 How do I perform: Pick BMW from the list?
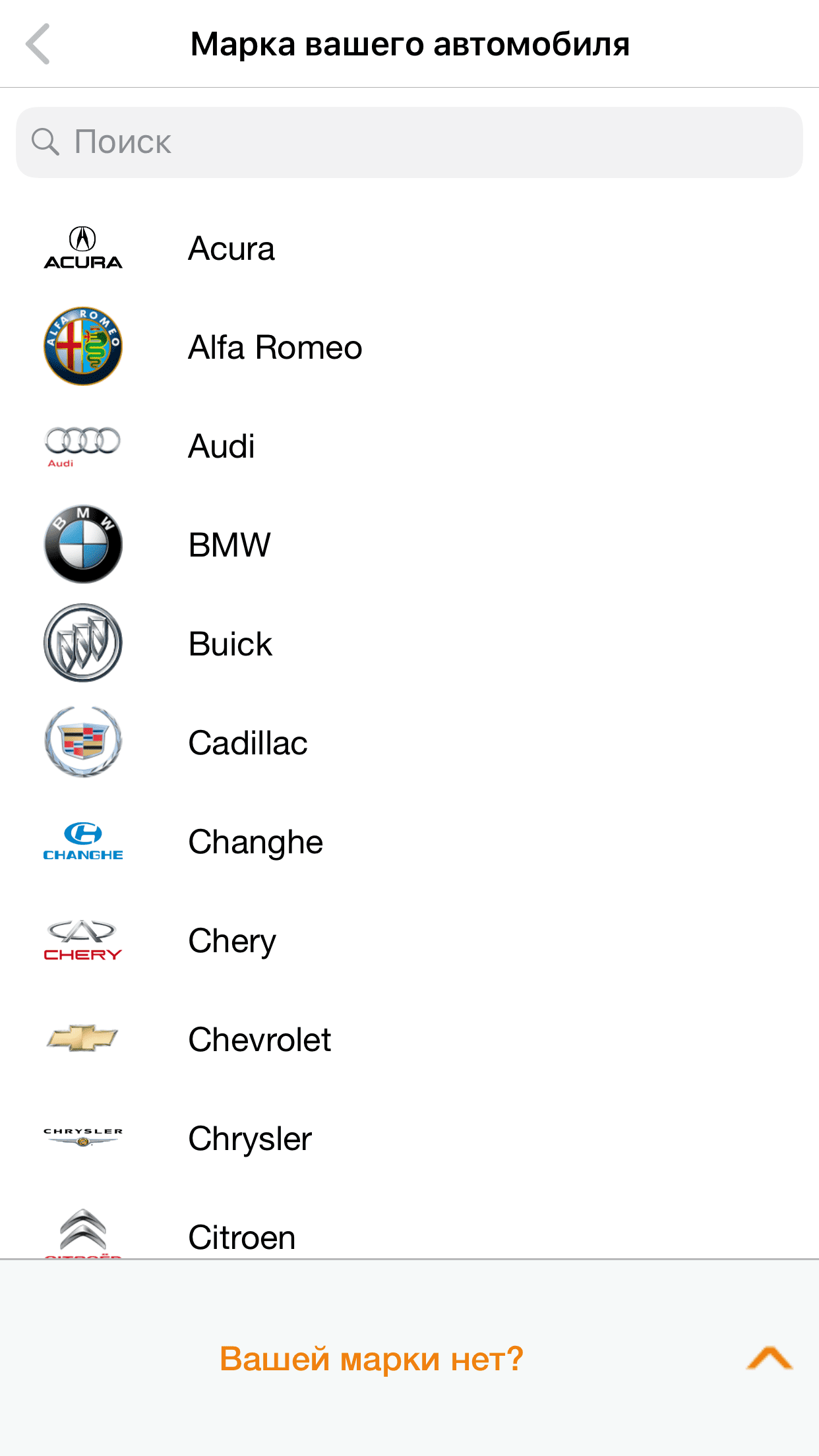[x=409, y=545]
